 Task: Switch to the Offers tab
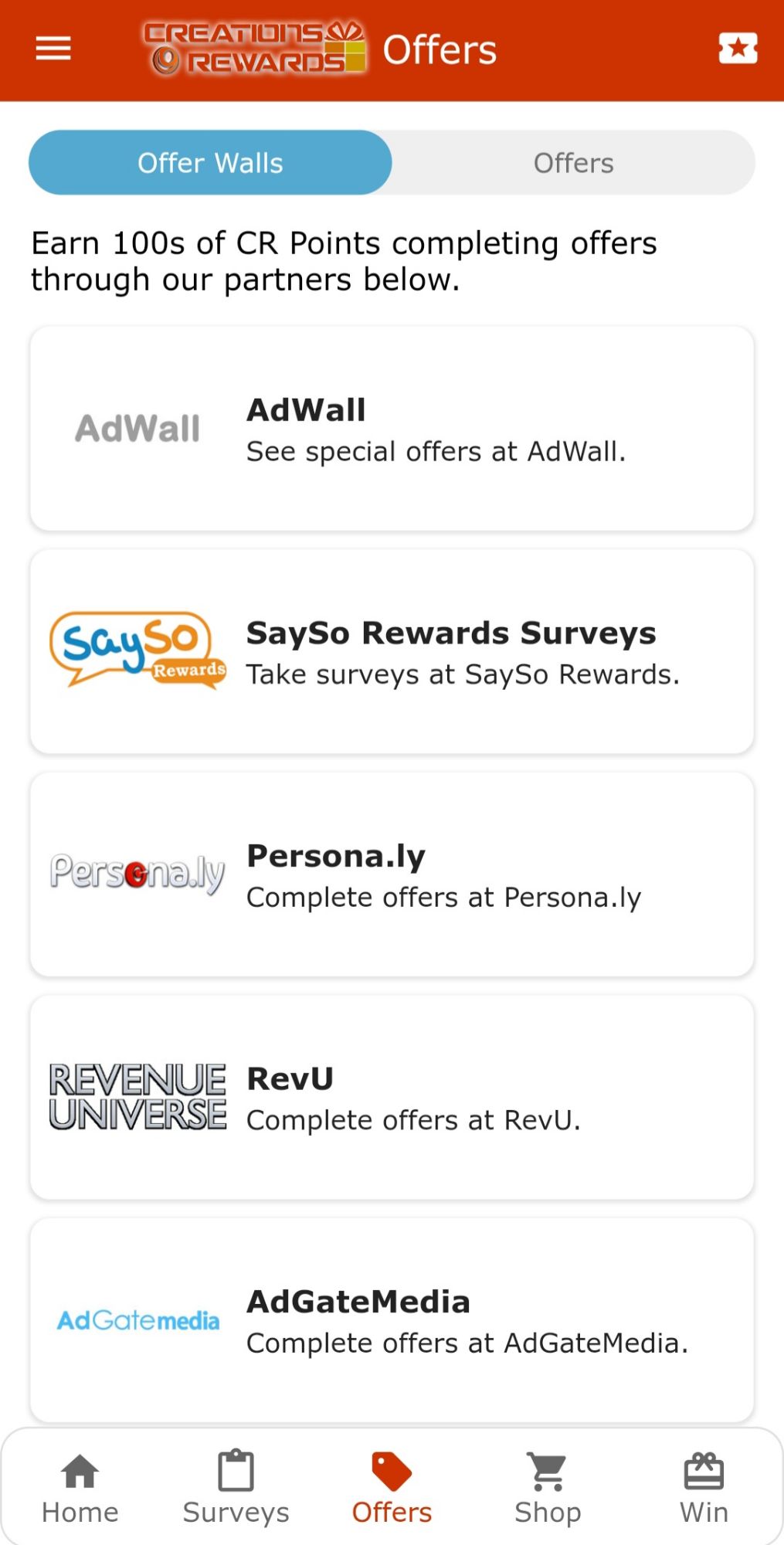coord(572,162)
